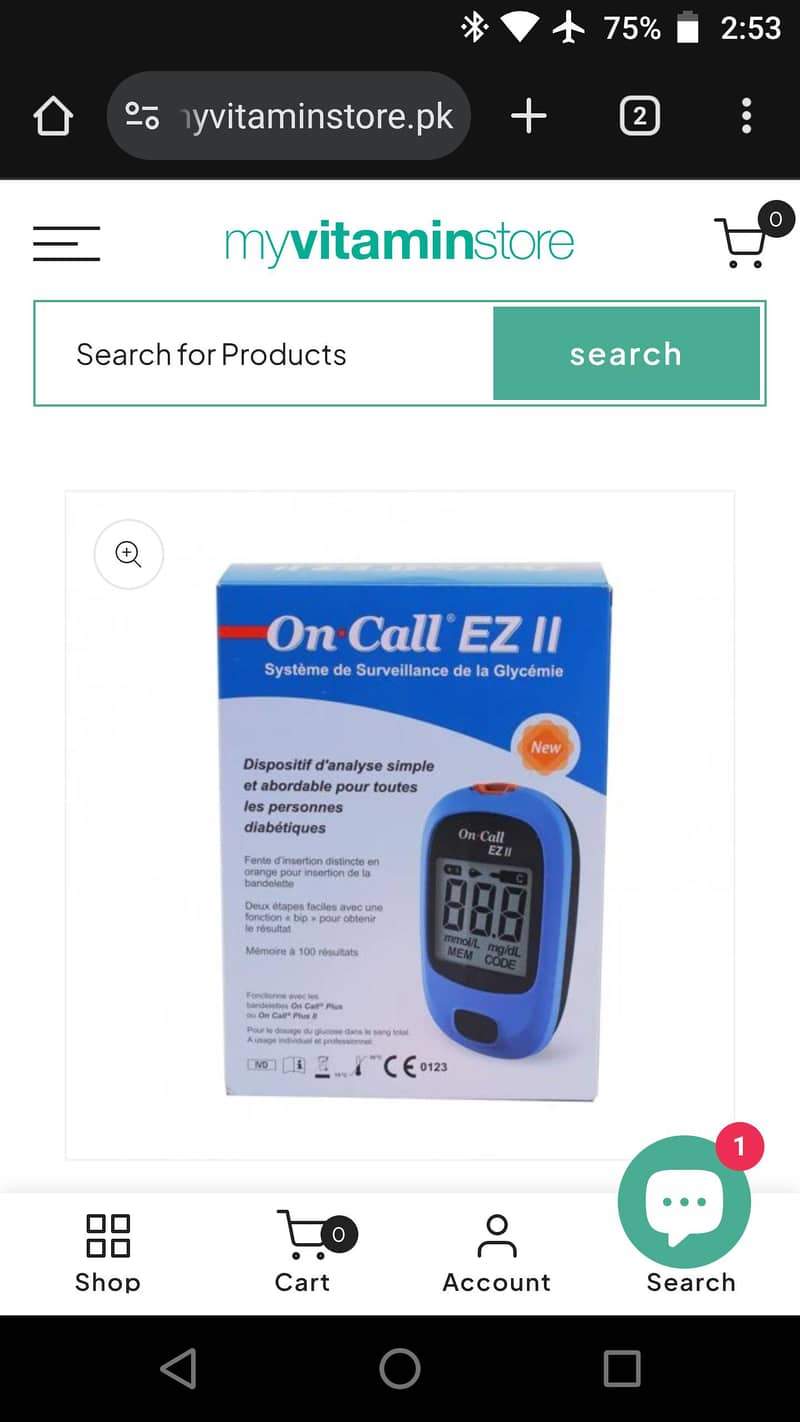
Task: Switch to the Search tab
Action: click(690, 1283)
